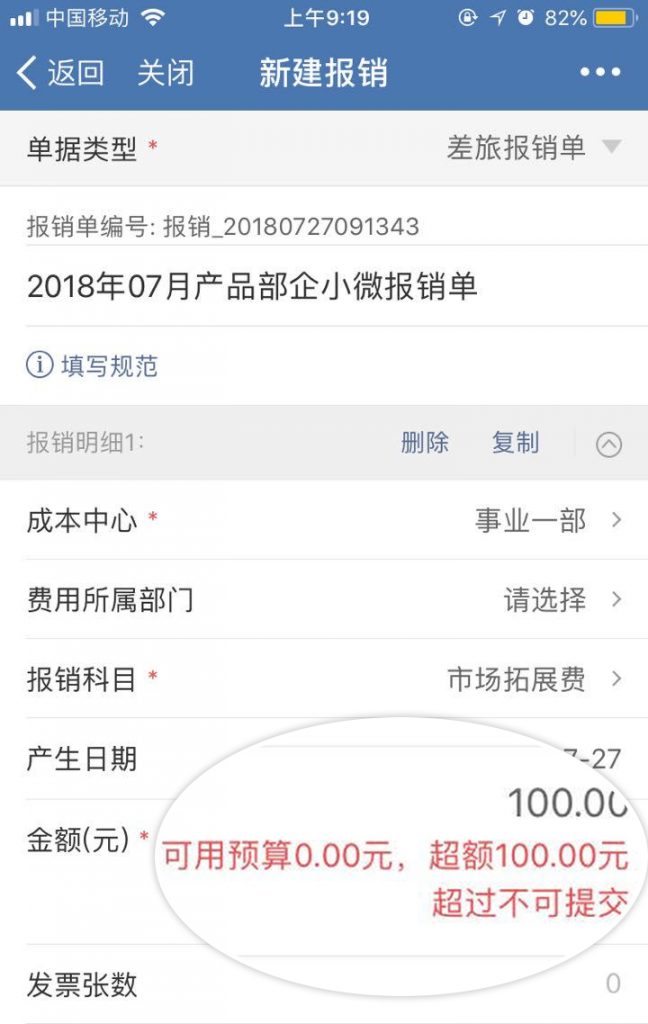Viewport: 648px width, 1024px height.
Task: Tap the 返回 back button
Action: click(x=60, y=73)
